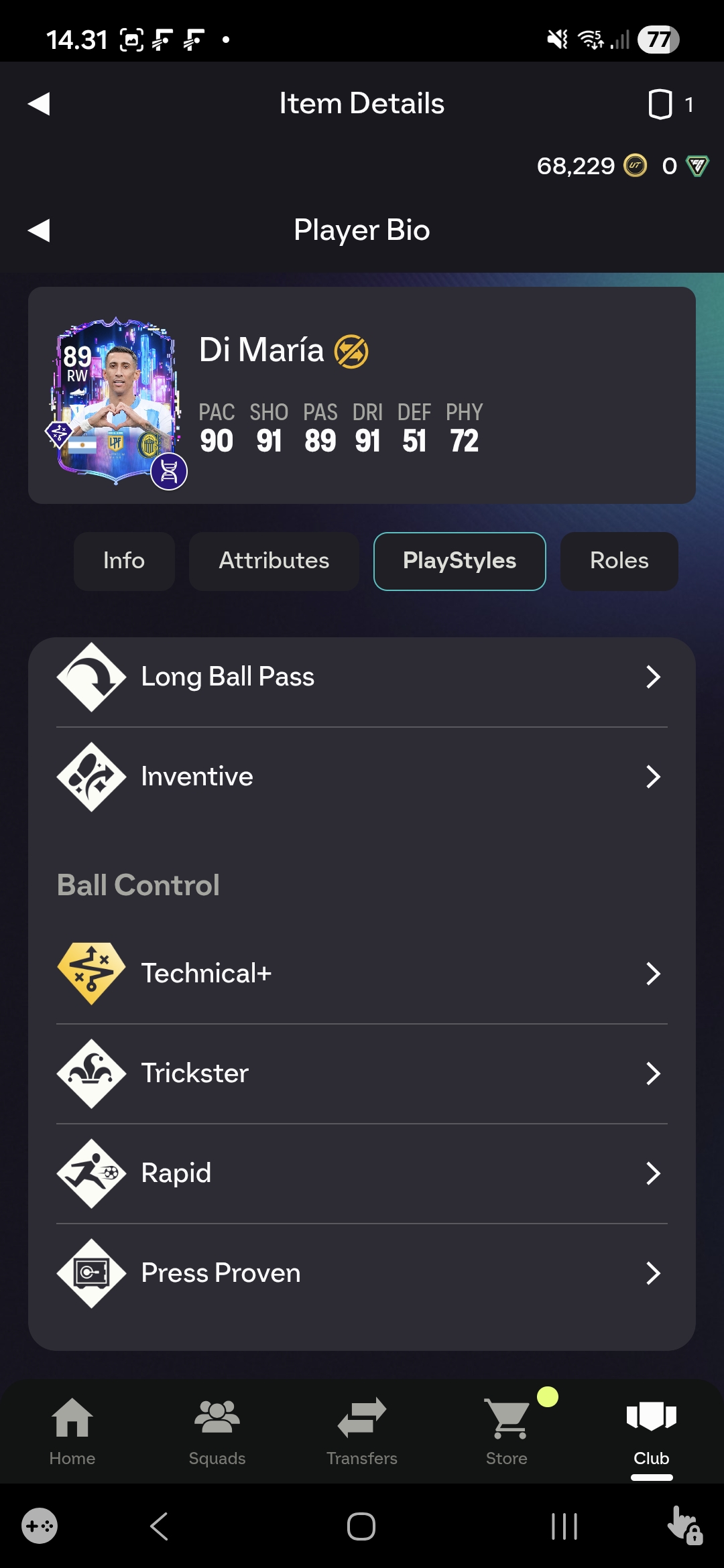Select the PlayStyles tab
The width and height of the screenshot is (724, 1568).
(459, 561)
